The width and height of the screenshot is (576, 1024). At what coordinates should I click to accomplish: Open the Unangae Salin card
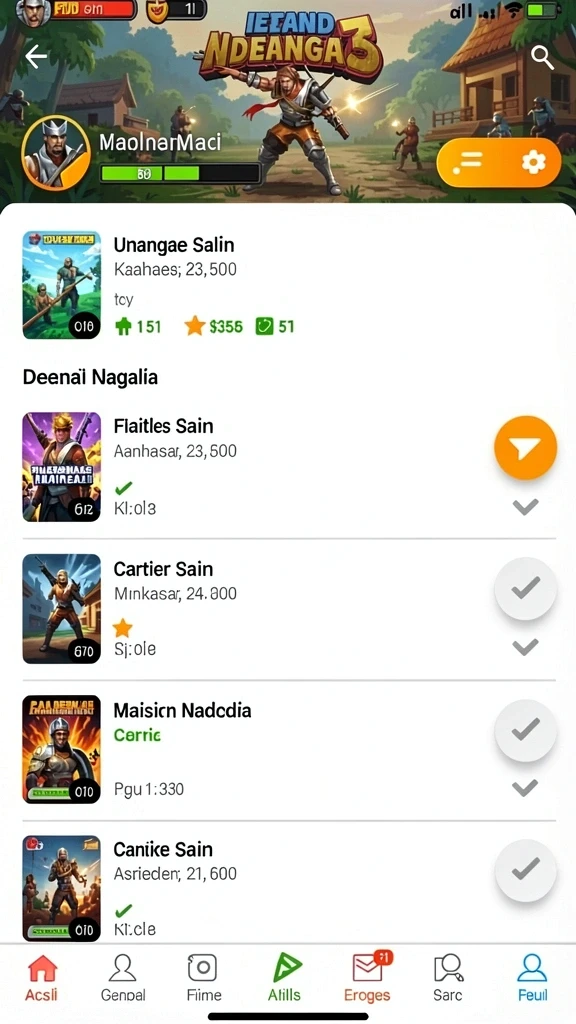pos(288,285)
